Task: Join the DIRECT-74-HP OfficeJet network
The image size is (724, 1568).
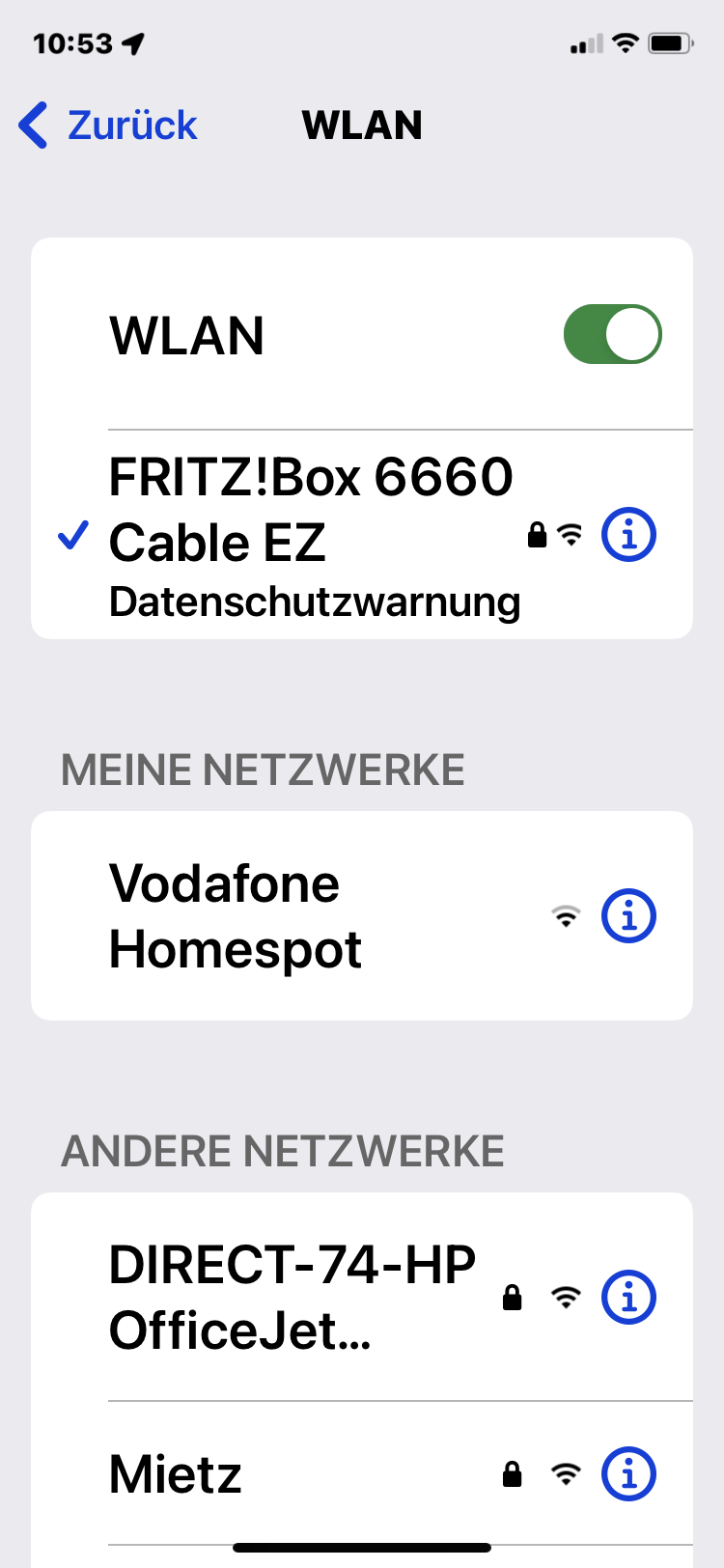Action: [292, 1297]
